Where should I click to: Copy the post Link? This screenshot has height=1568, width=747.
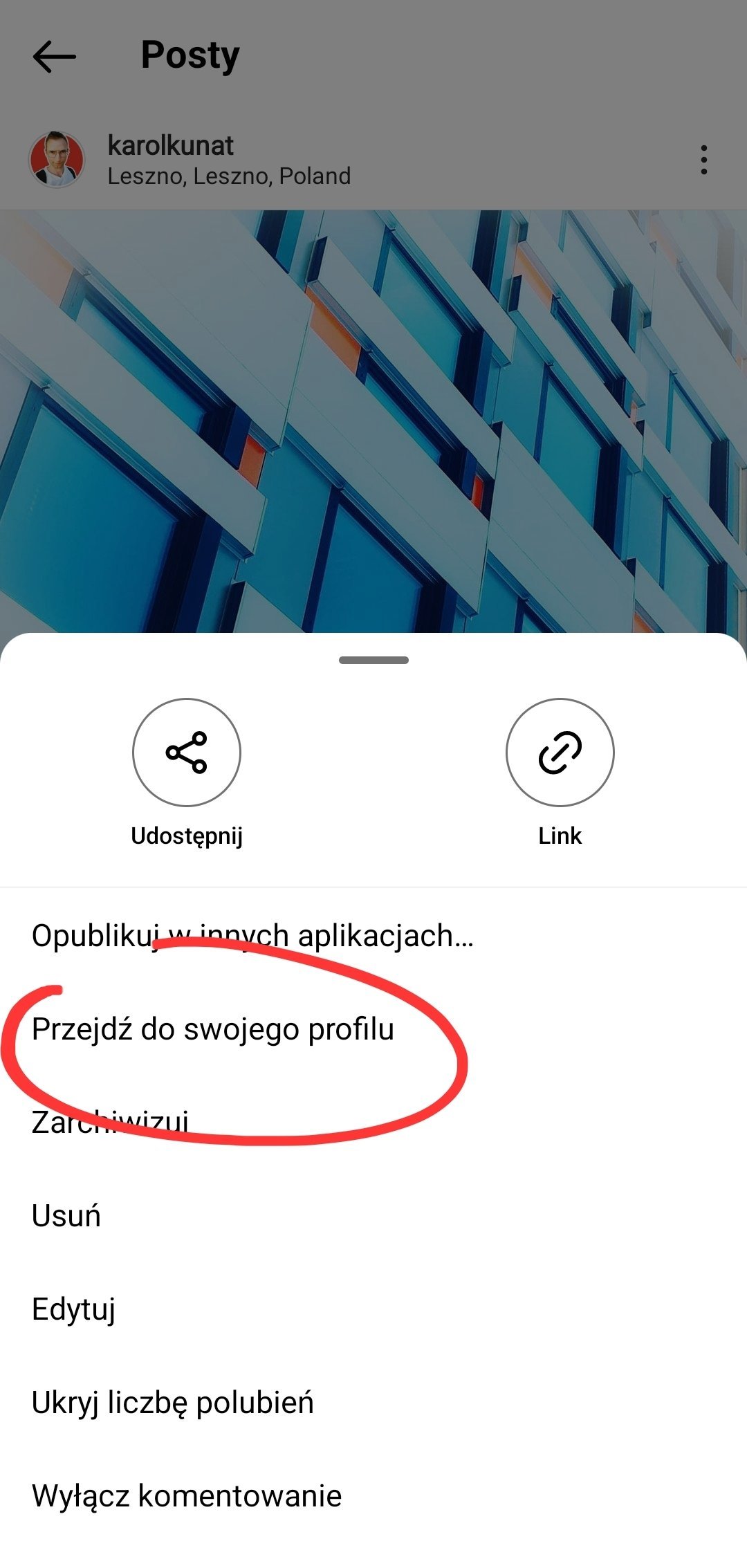coord(560,752)
